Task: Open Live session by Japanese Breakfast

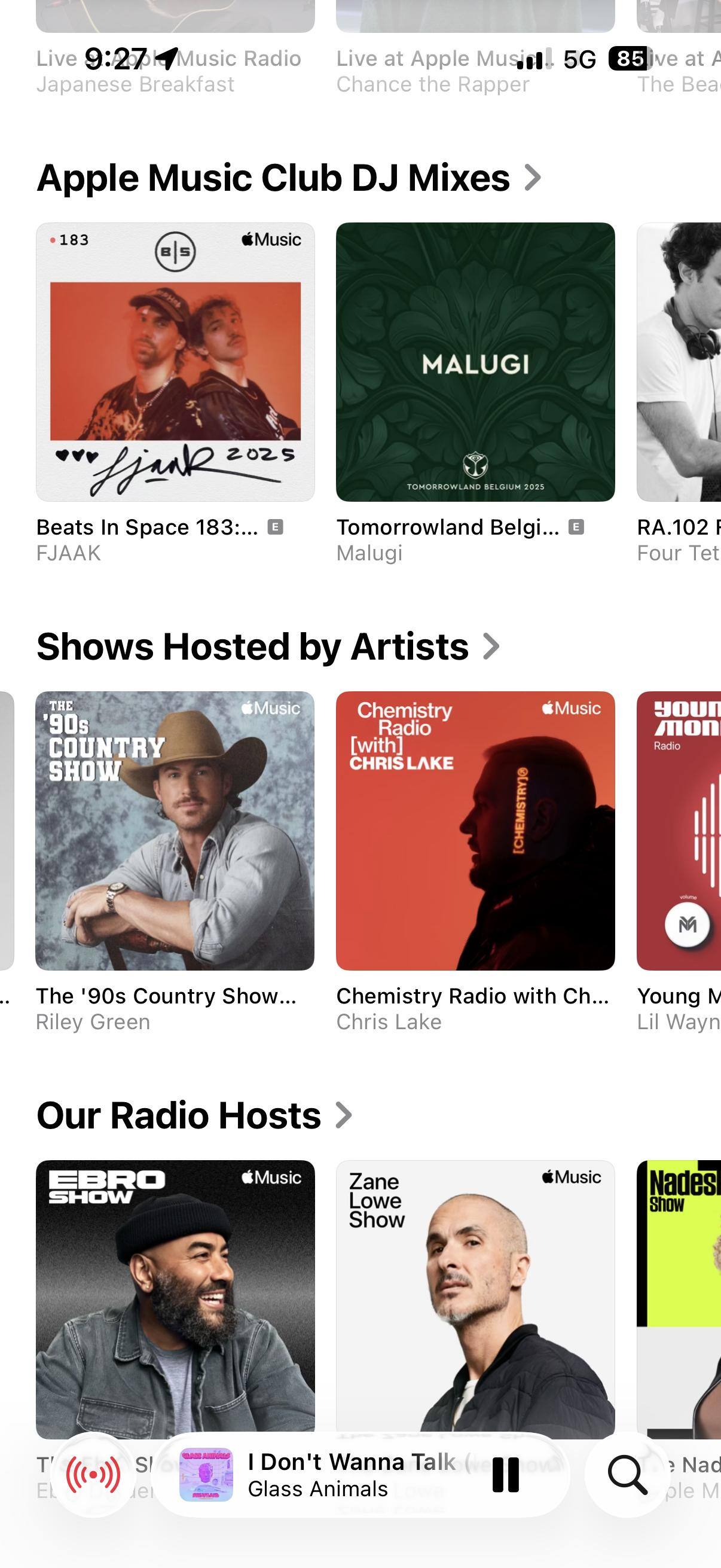Action: click(x=175, y=19)
